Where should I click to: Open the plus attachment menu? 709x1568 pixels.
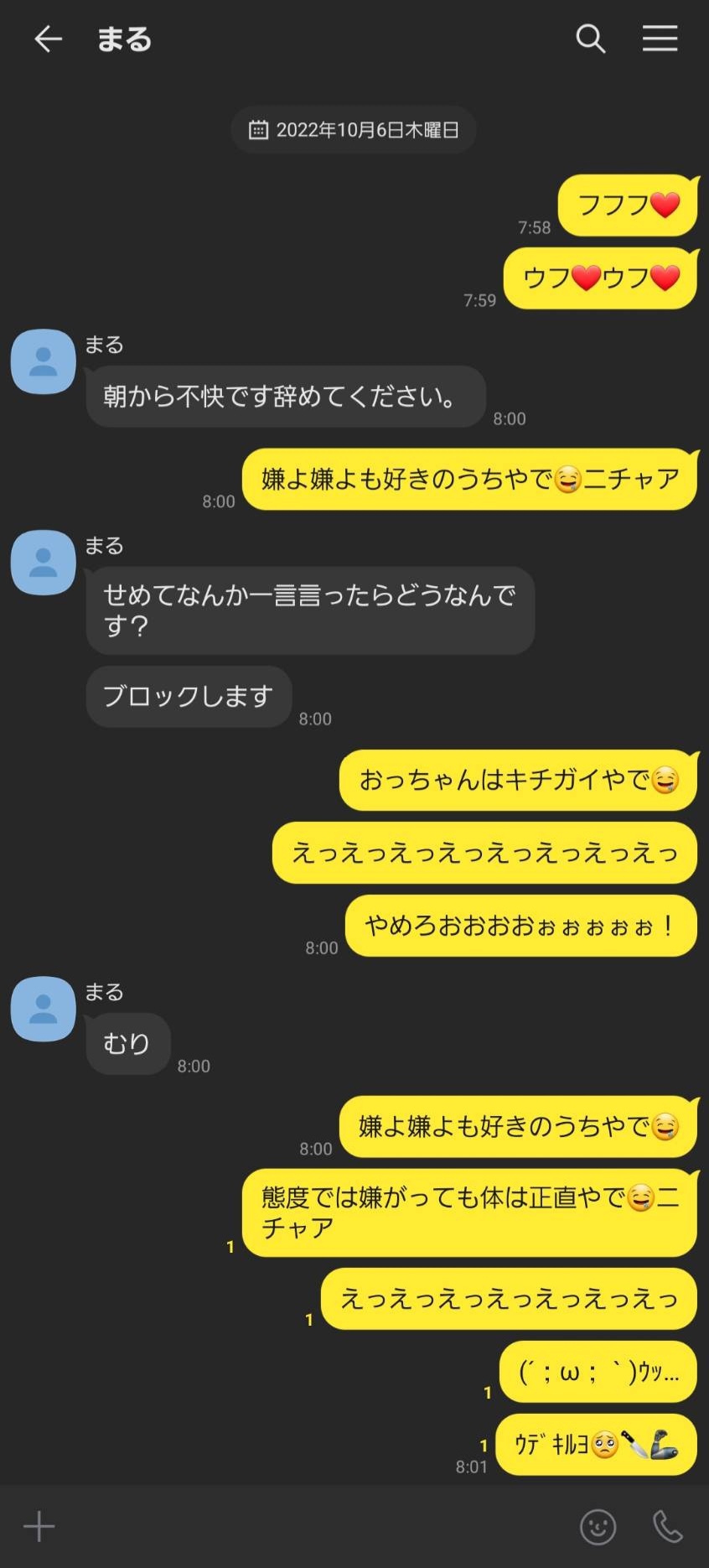pos(39,1526)
